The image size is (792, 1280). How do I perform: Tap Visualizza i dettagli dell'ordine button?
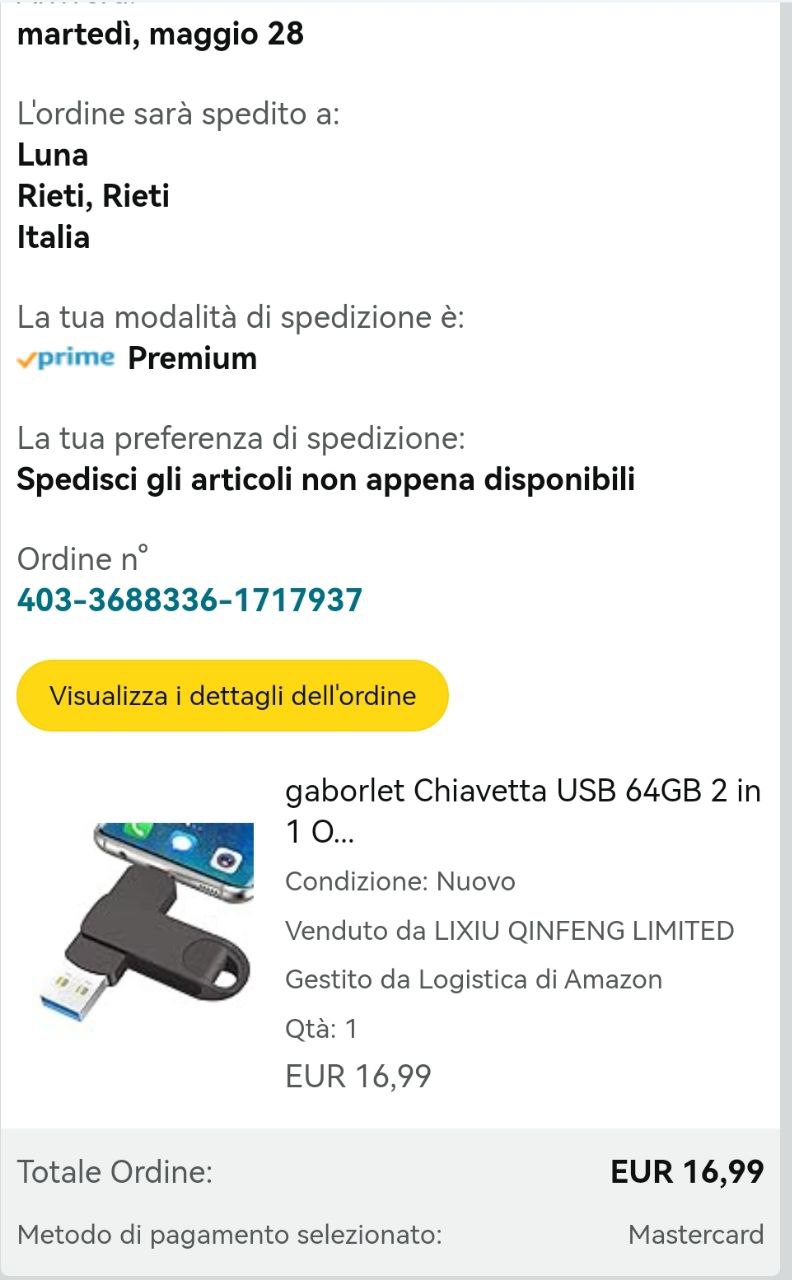[232, 695]
